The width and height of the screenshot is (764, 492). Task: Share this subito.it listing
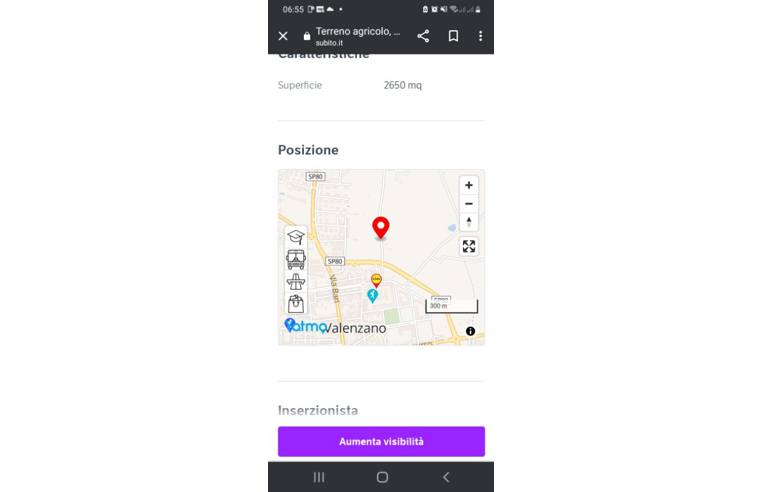(423, 36)
